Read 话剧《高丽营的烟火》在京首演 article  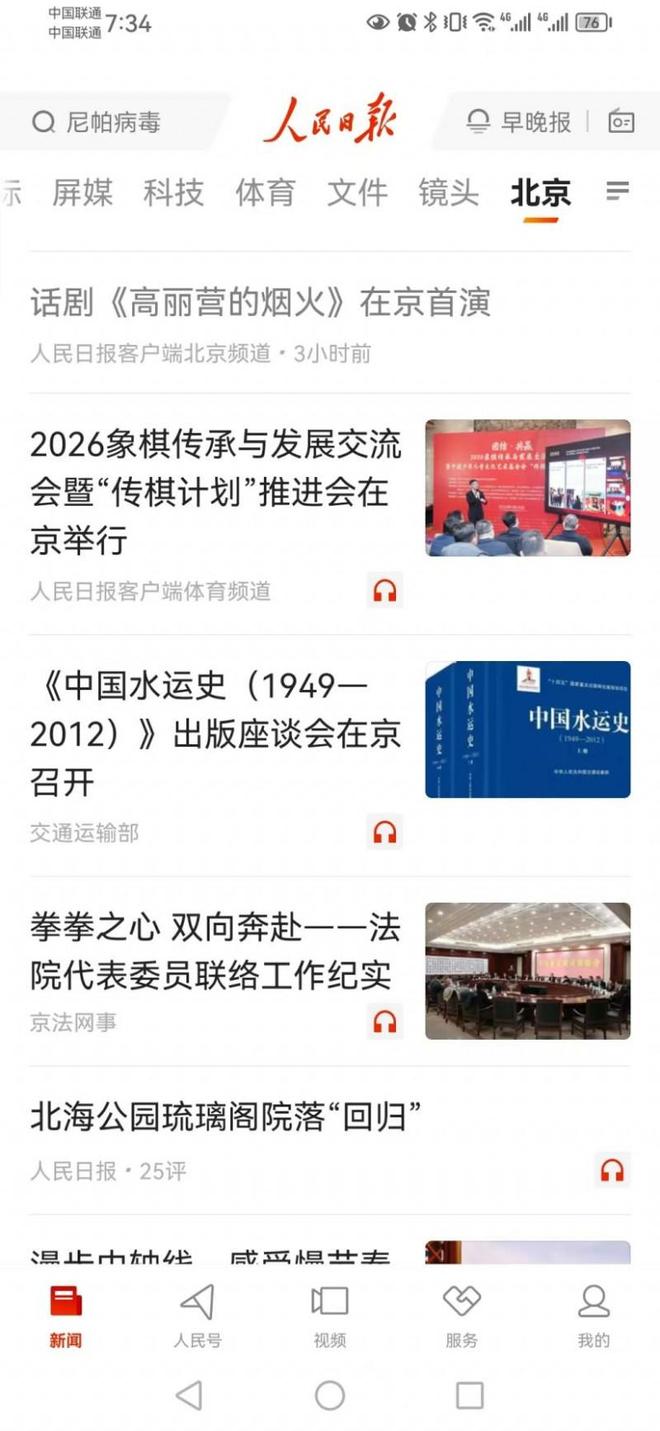(x=260, y=302)
